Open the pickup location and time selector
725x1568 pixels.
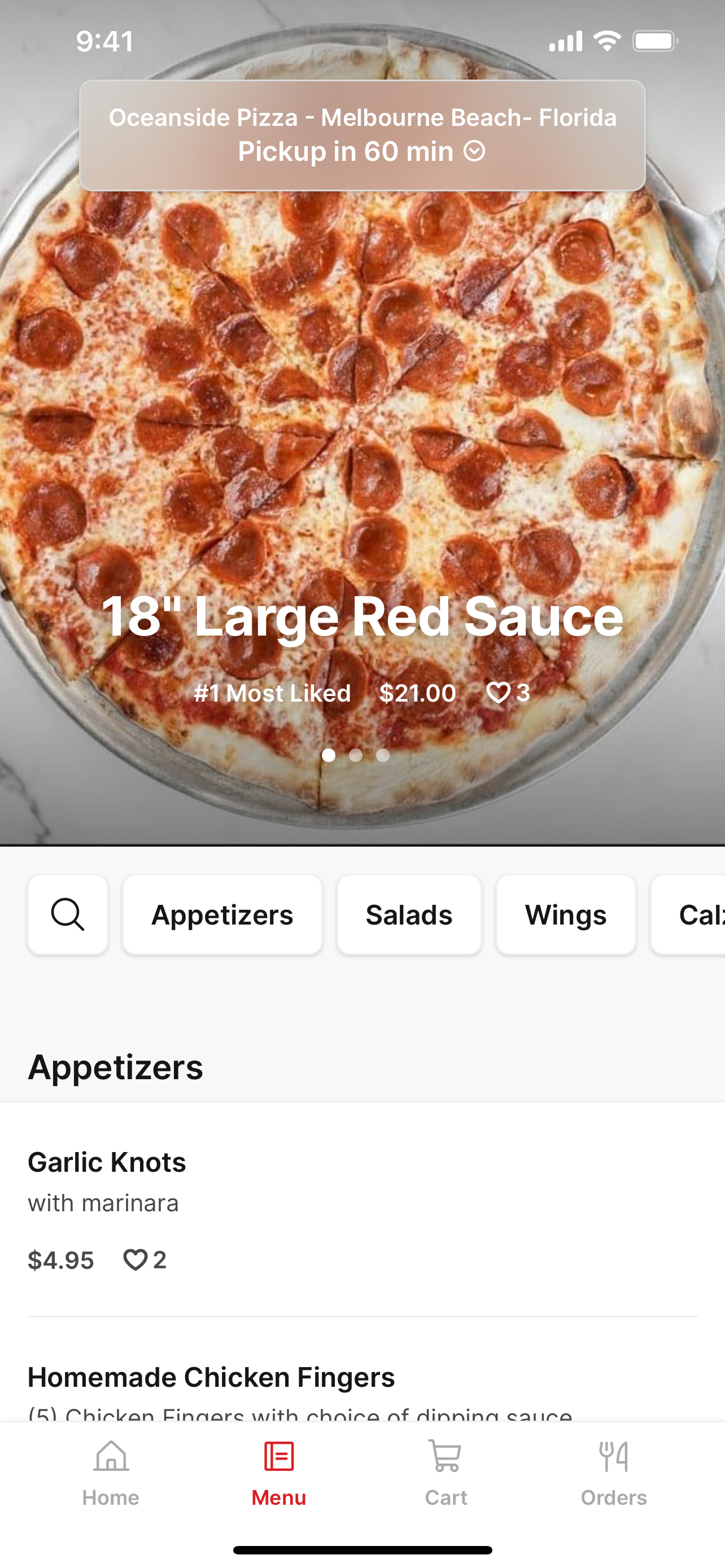(x=362, y=135)
